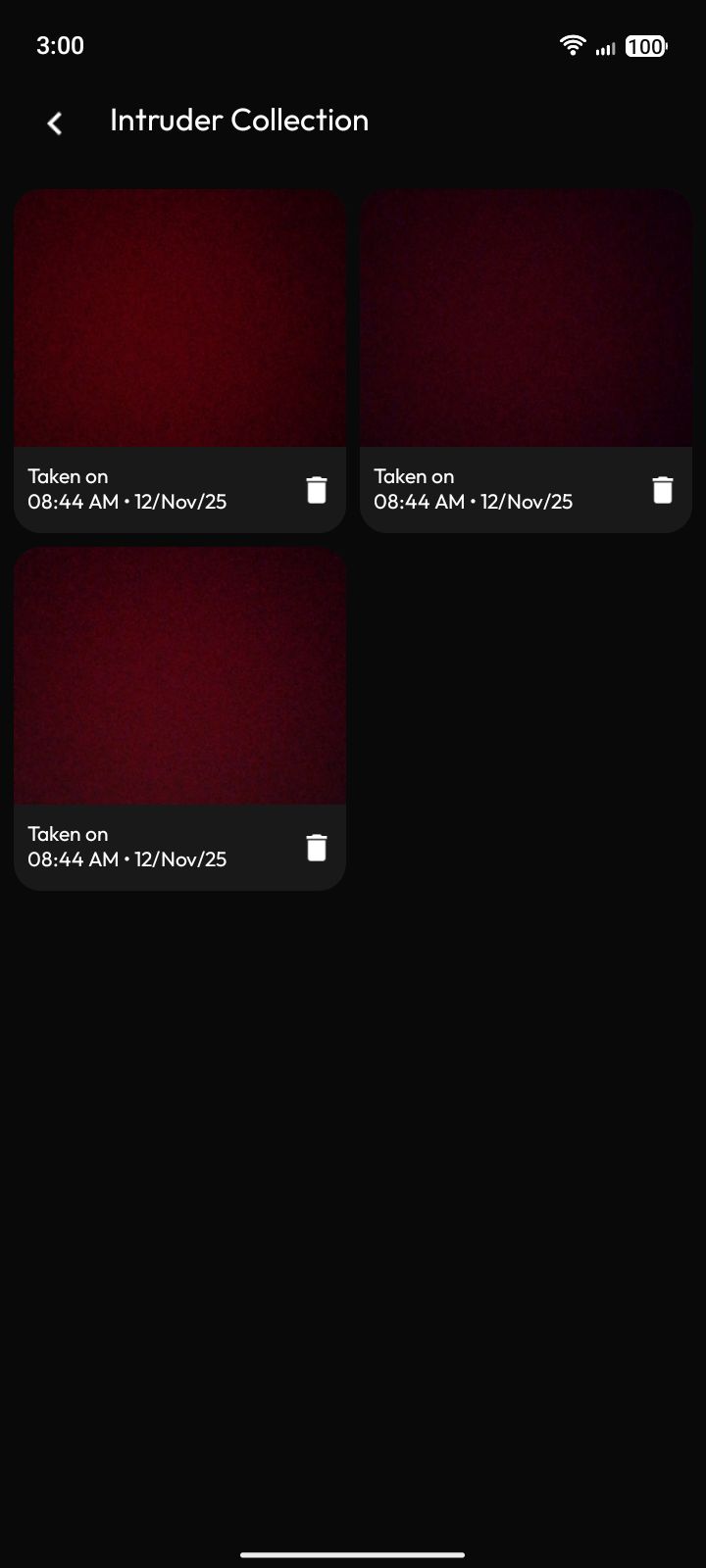This screenshot has height=1568, width=706.
Task: Open the first intruder photo in the grid
Action: [179, 318]
